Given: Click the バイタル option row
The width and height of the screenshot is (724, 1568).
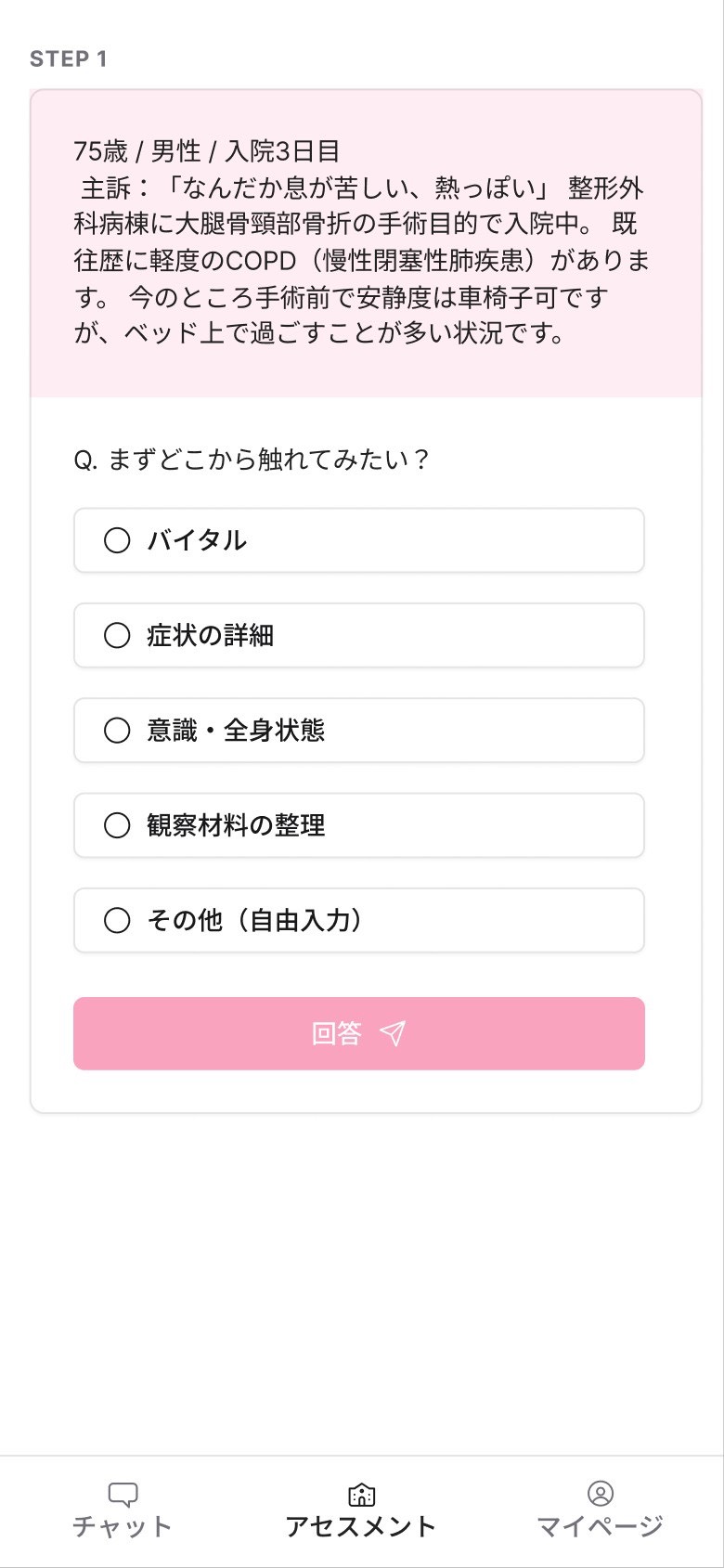Looking at the screenshot, I should coord(358,540).
